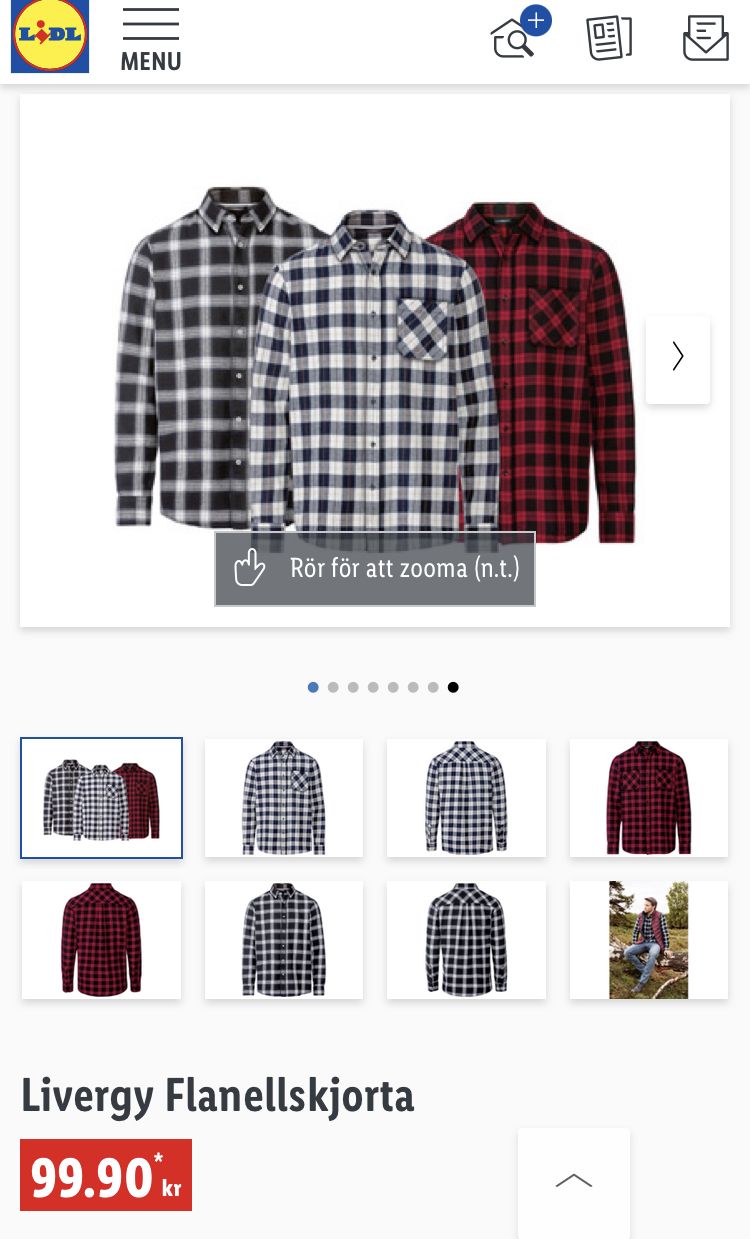Select thumbnail with three shirts together

[x=101, y=798]
